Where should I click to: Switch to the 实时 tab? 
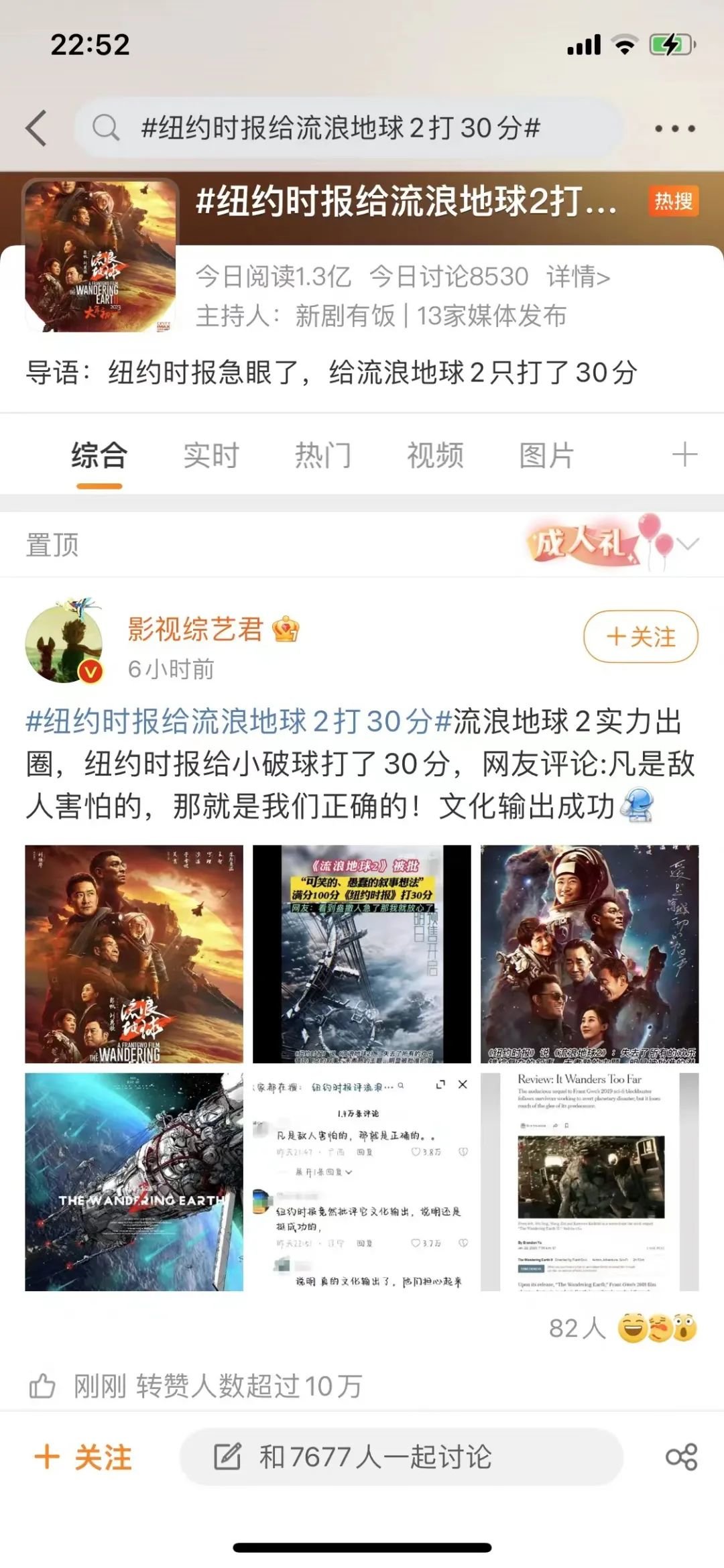point(211,456)
